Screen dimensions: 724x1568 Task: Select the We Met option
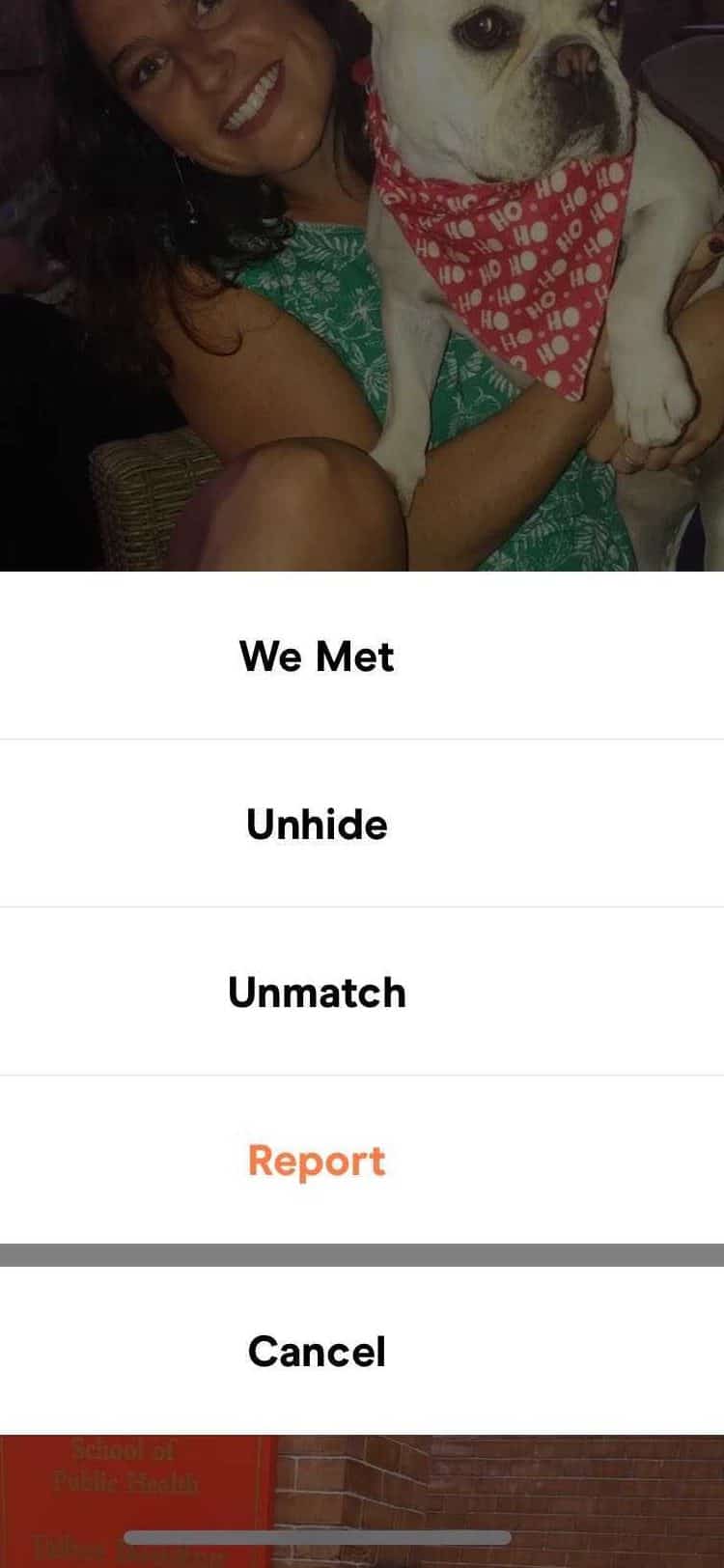[x=317, y=657]
